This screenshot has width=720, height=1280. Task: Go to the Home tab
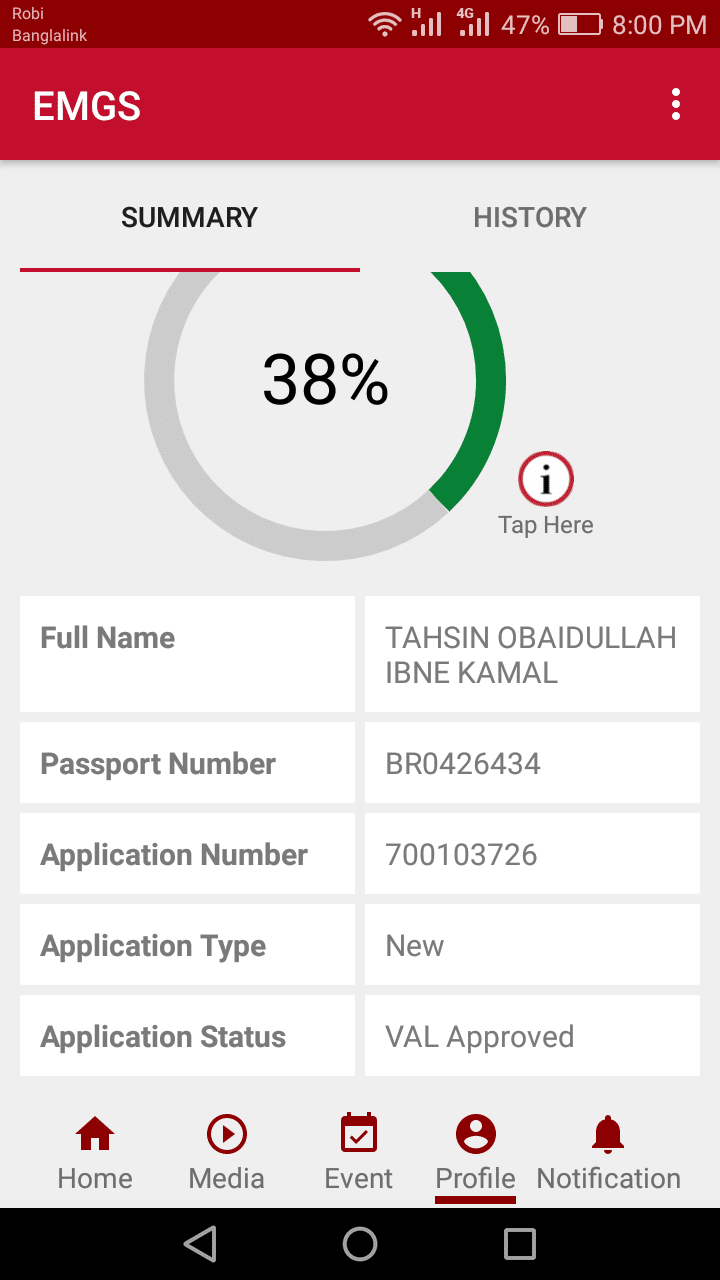(x=95, y=1154)
